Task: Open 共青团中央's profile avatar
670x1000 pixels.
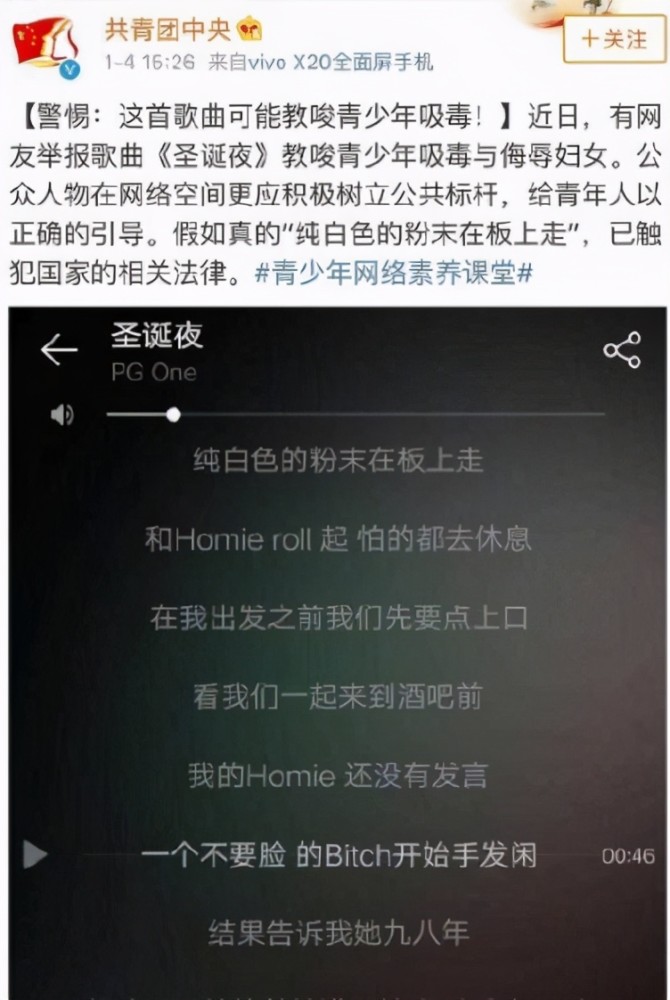Action: (x=46, y=47)
